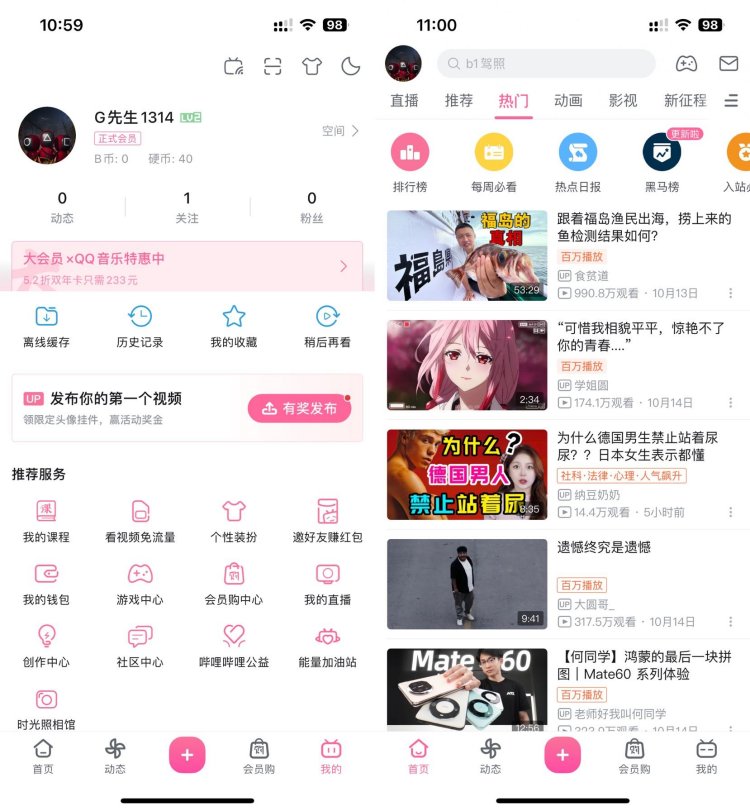Switch to the 影视 top tab
The height and width of the screenshot is (811, 750).
click(622, 101)
